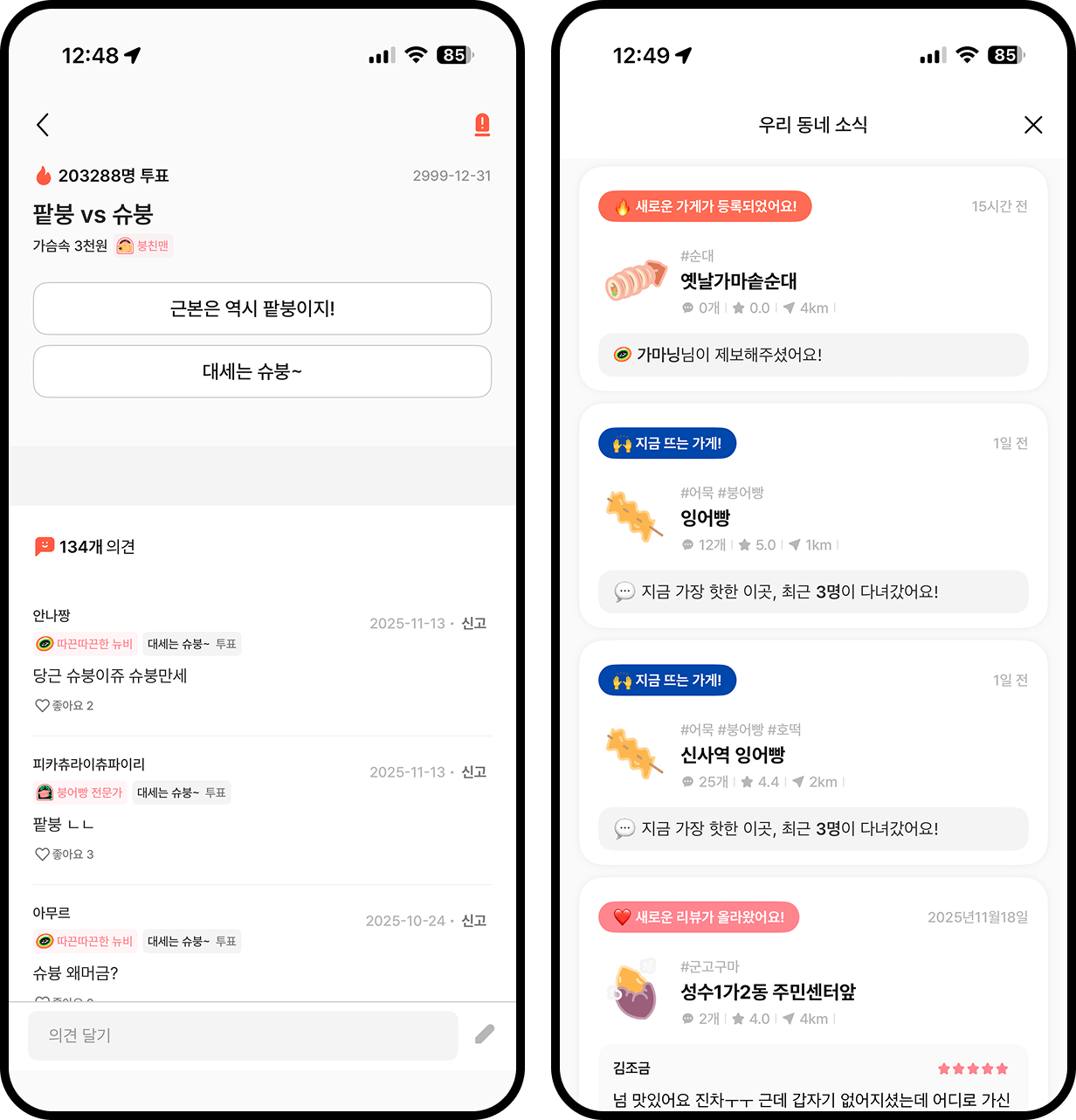
Task: Tap 신고 to report 아무르's comment
Action: [x=474, y=920]
